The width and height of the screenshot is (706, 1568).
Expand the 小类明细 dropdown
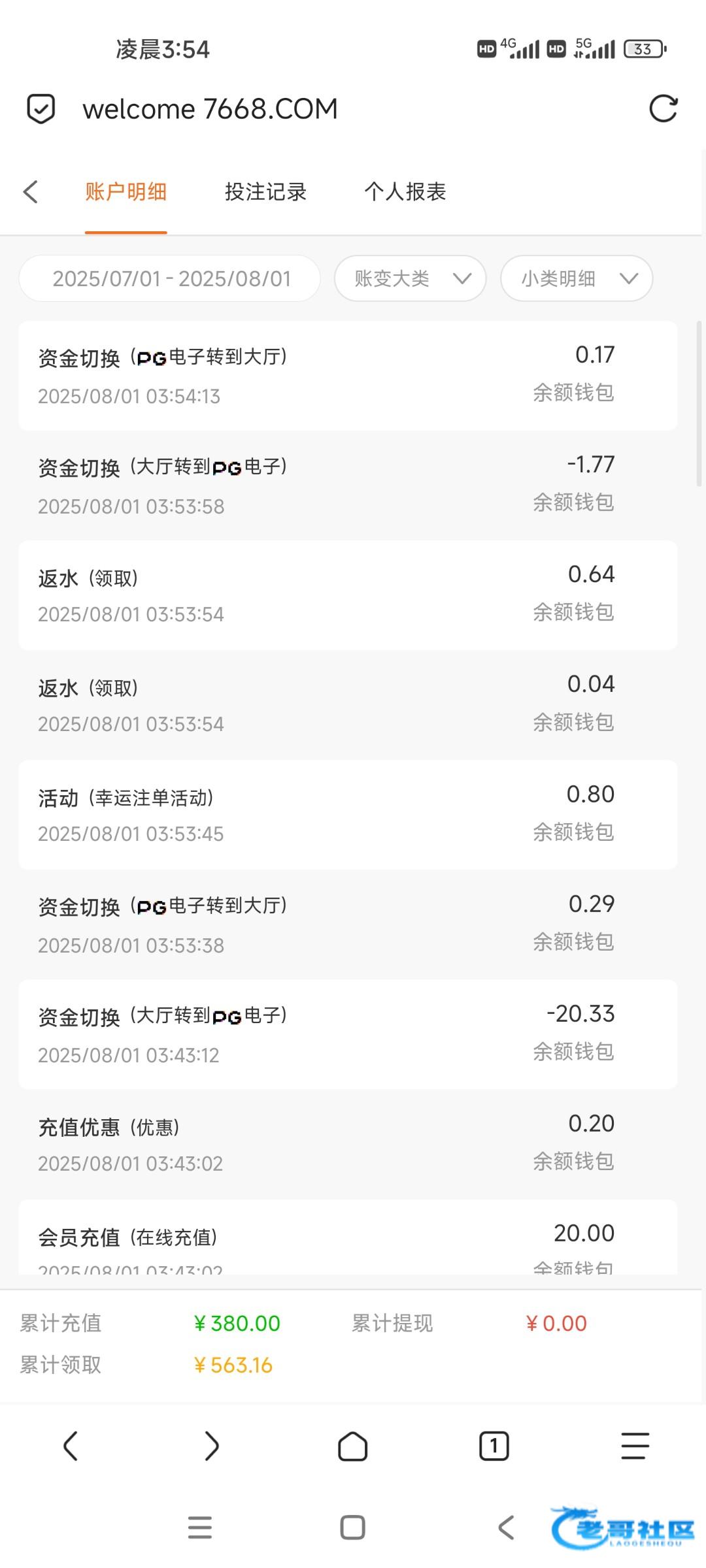pyautogui.click(x=577, y=278)
